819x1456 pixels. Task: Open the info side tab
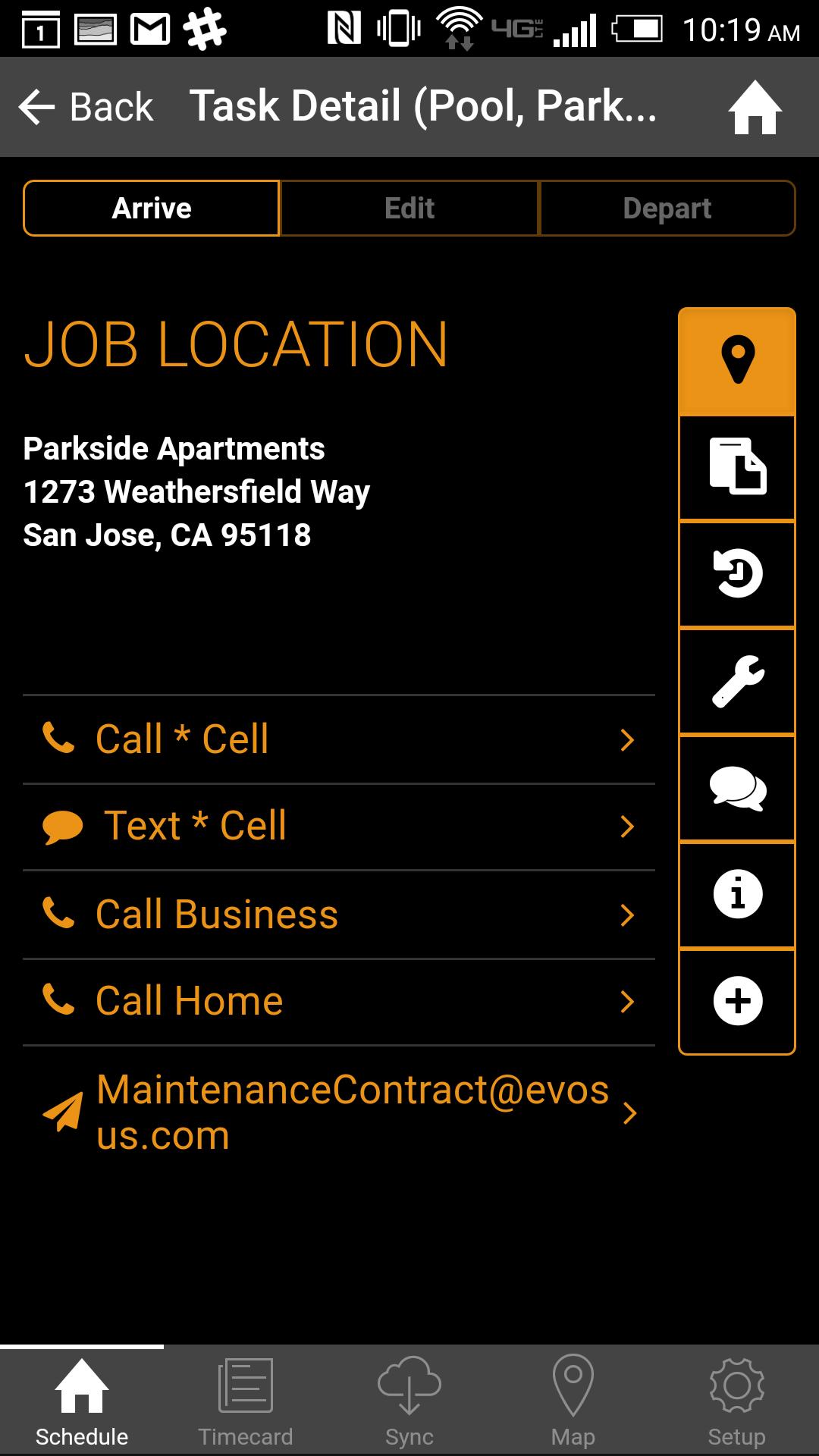737,895
